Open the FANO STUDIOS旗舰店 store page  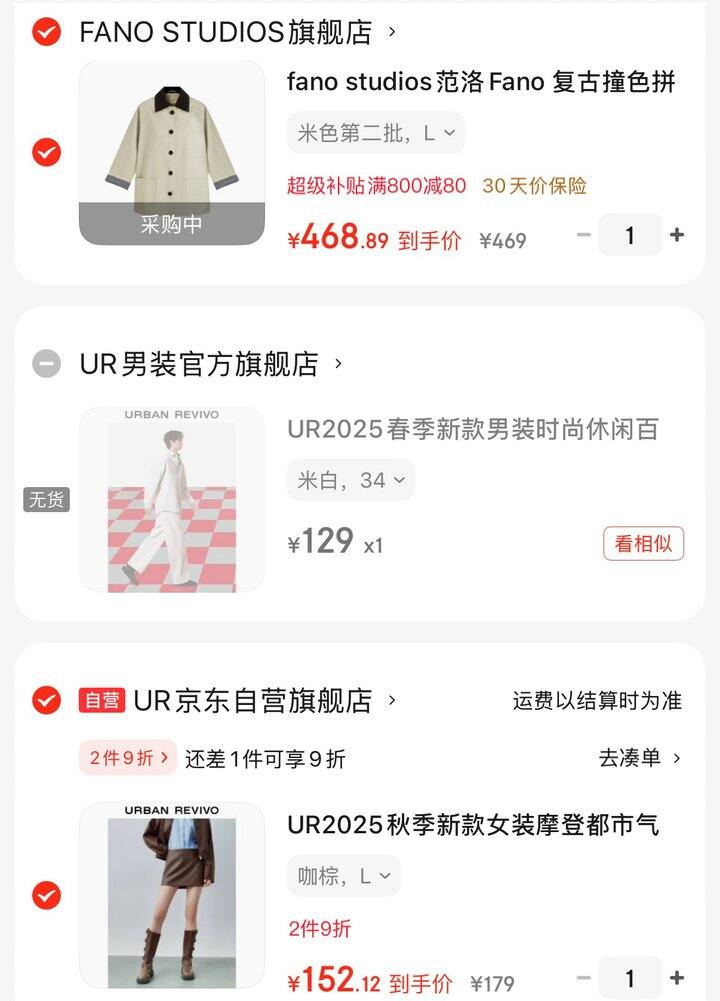[x=226, y=32]
